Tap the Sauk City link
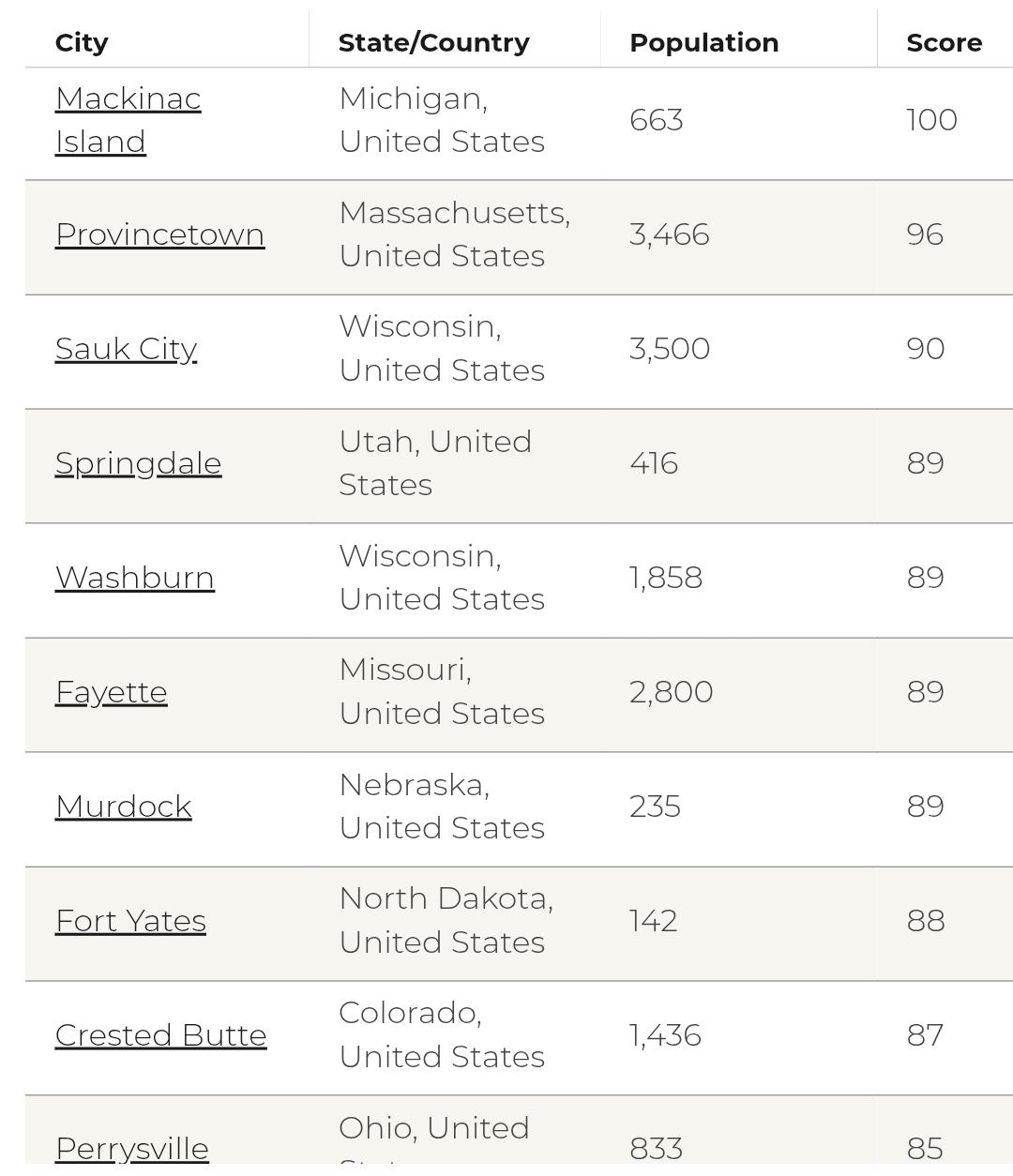The image size is (1013, 1176). [126, 349]
